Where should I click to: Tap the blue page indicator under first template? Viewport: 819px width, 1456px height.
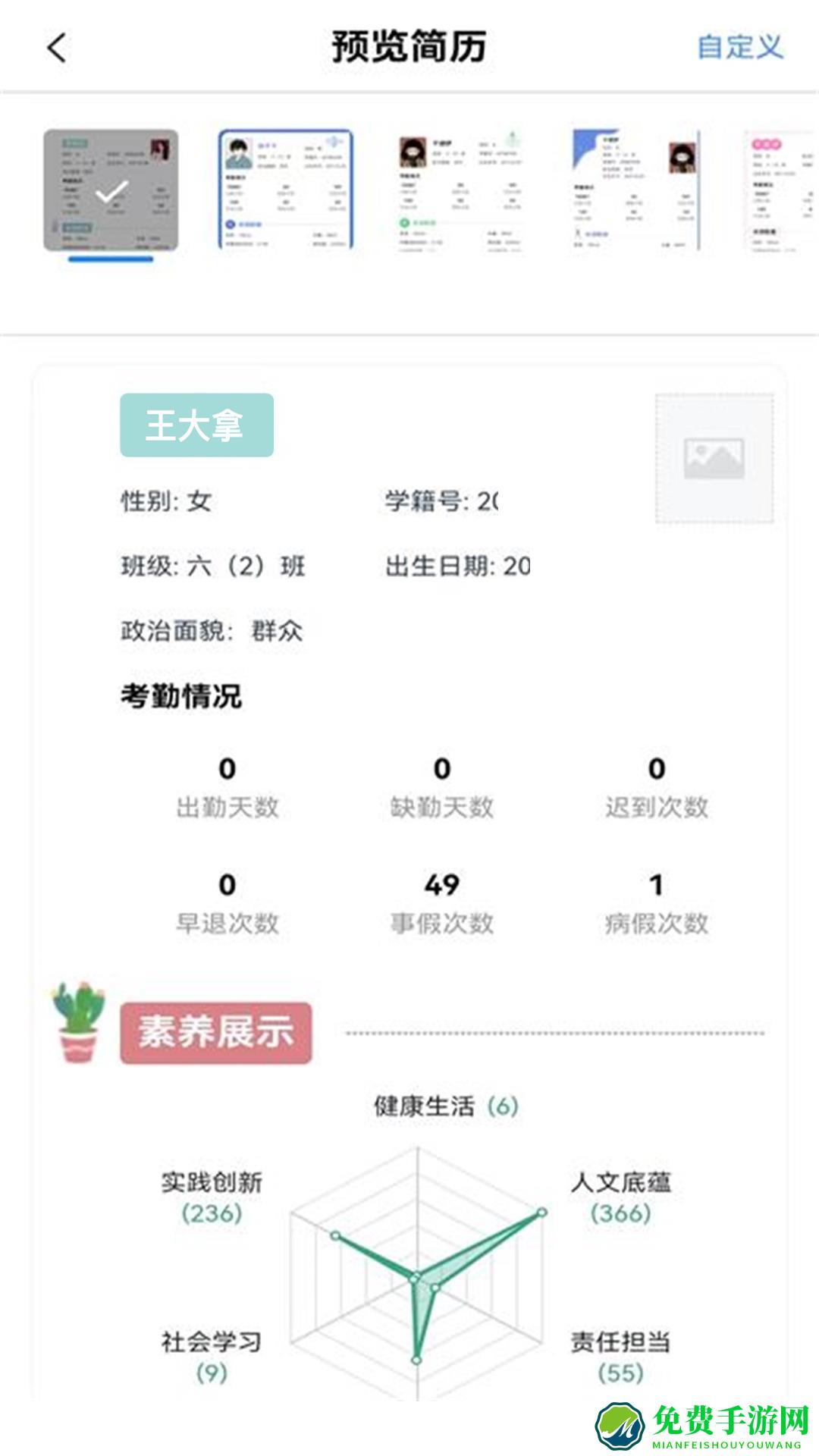pos(110,259)
